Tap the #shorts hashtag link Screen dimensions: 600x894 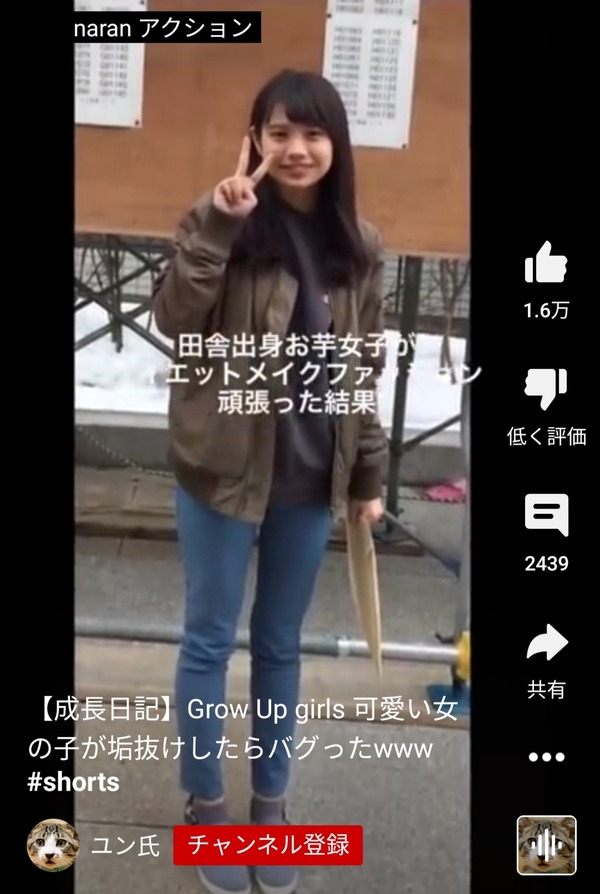[73, 781]
